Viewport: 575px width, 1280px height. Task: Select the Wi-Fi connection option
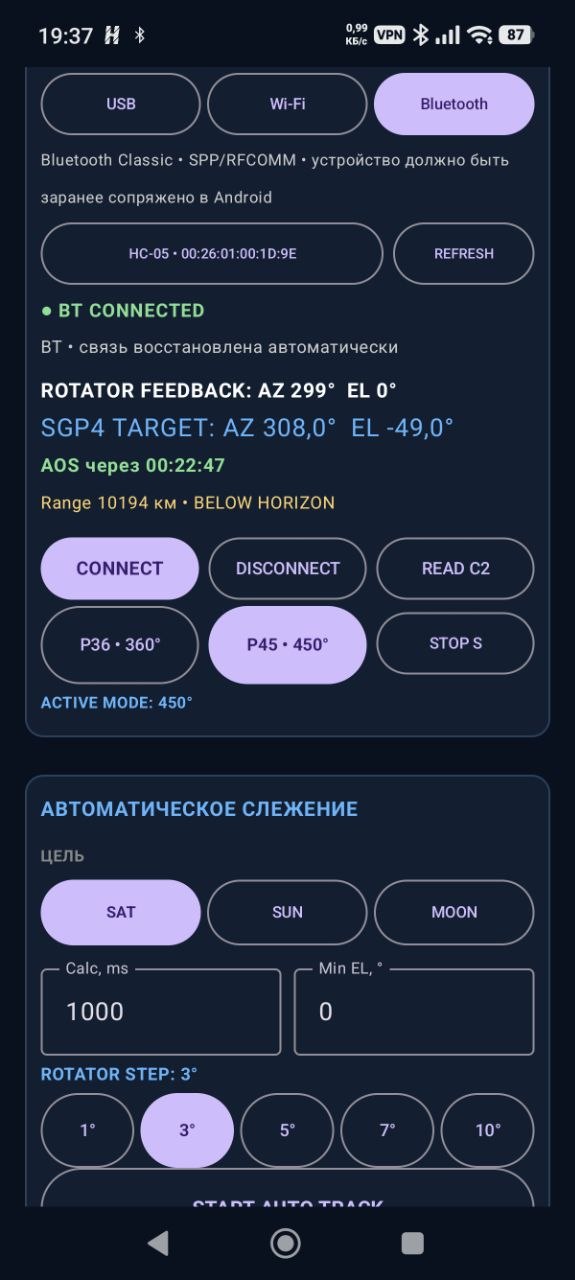pos(287,104)
